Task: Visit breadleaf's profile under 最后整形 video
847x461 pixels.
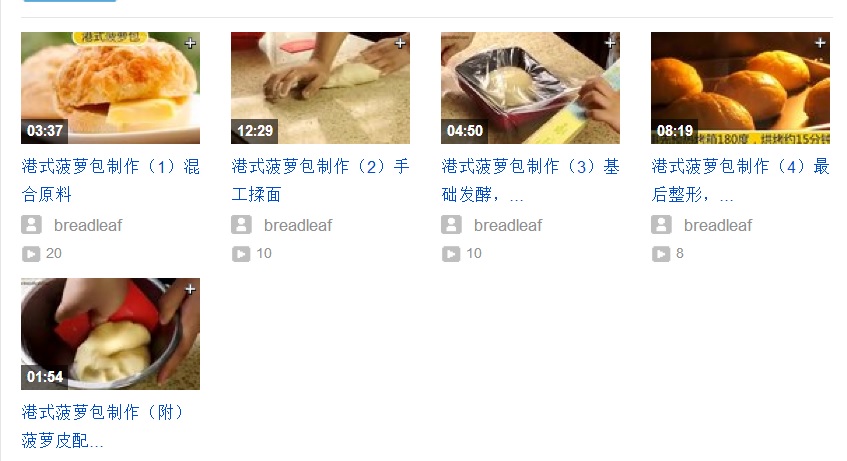Action: coord(718,226)
